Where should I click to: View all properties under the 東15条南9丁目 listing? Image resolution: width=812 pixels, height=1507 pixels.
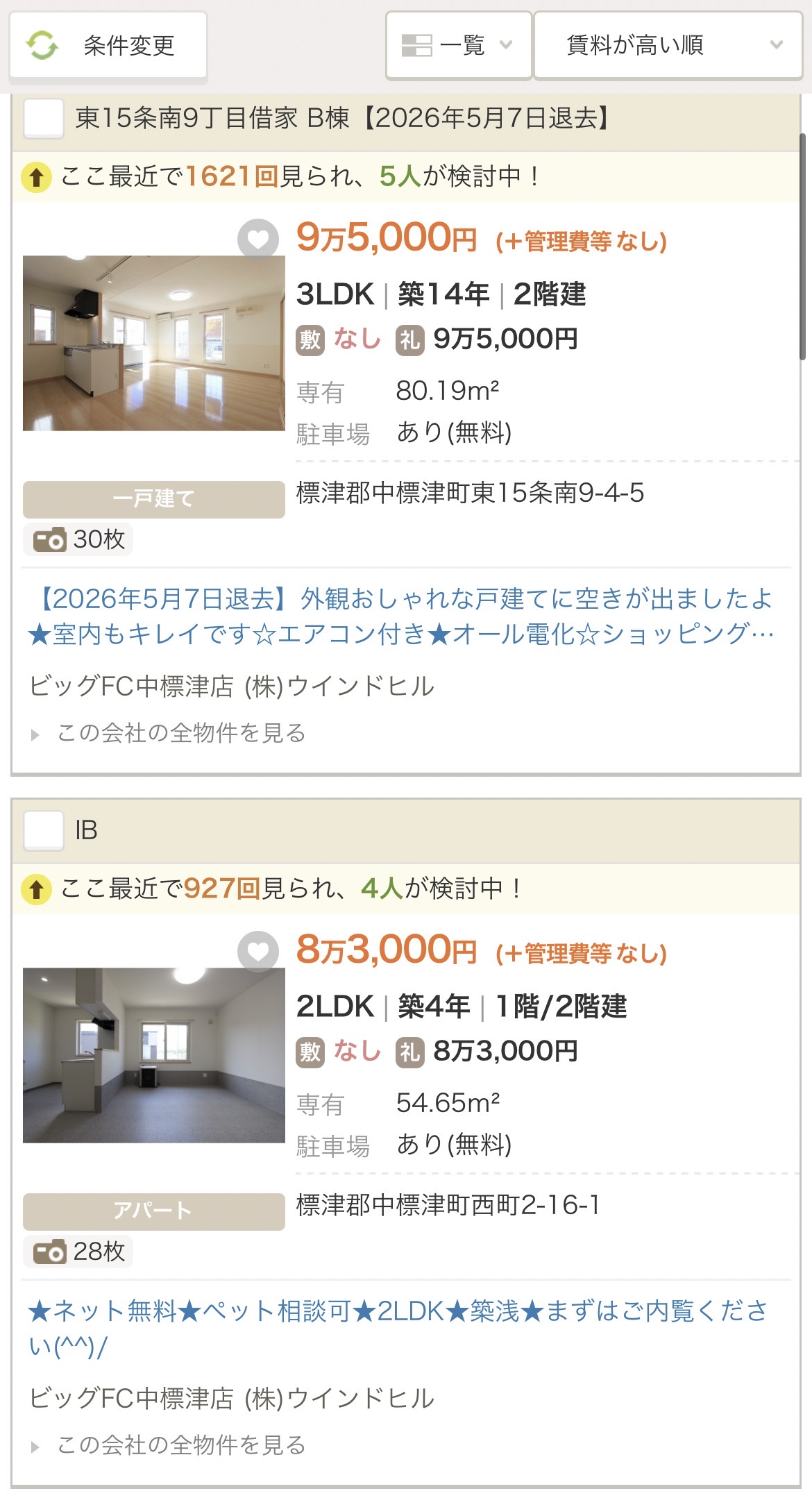[x=180, y=733]
